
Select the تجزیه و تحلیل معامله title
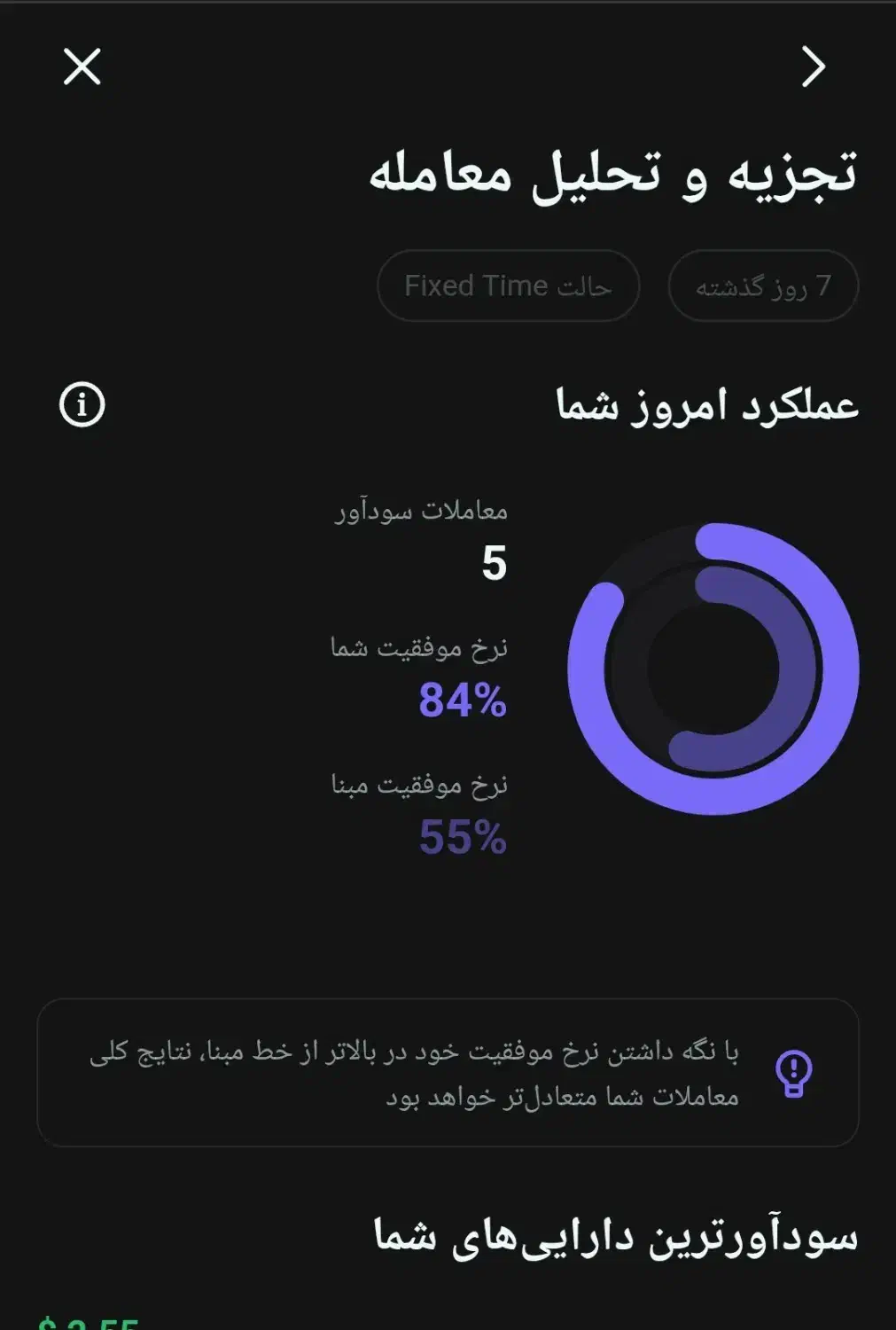point(612,175)
